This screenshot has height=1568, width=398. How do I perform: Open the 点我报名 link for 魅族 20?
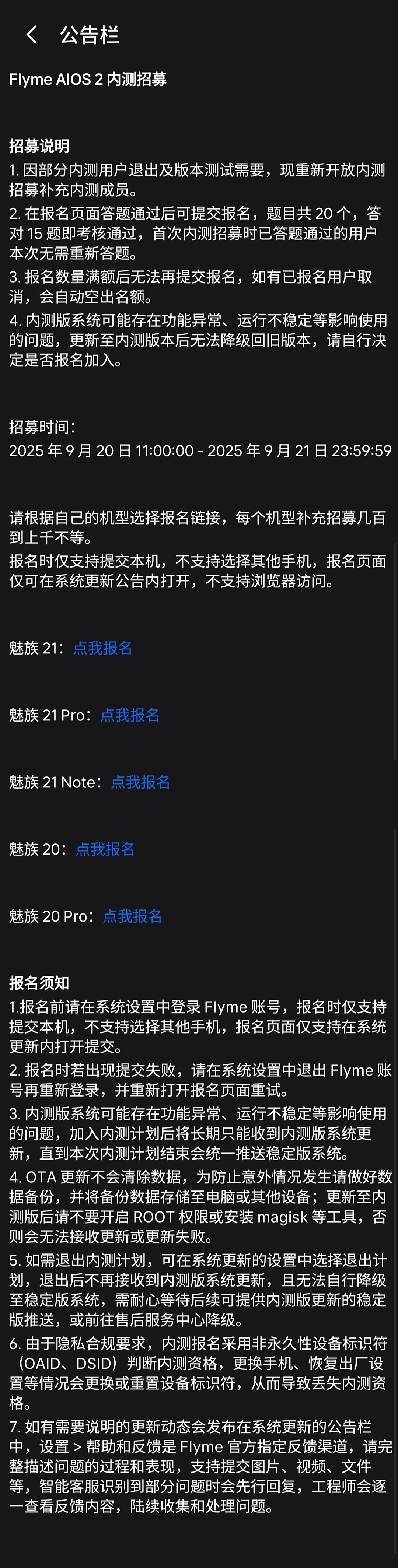pos(105,849)
